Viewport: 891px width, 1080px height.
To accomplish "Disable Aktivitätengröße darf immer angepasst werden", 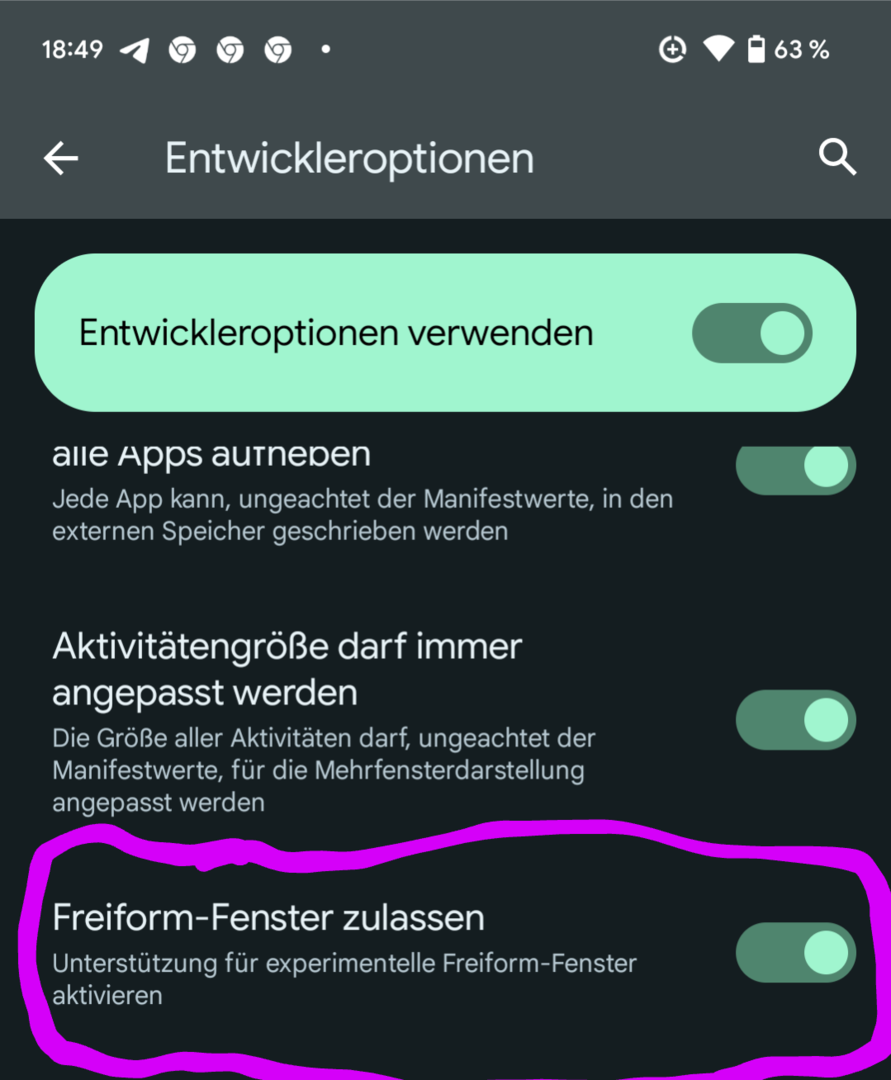I will coord(795,719).
